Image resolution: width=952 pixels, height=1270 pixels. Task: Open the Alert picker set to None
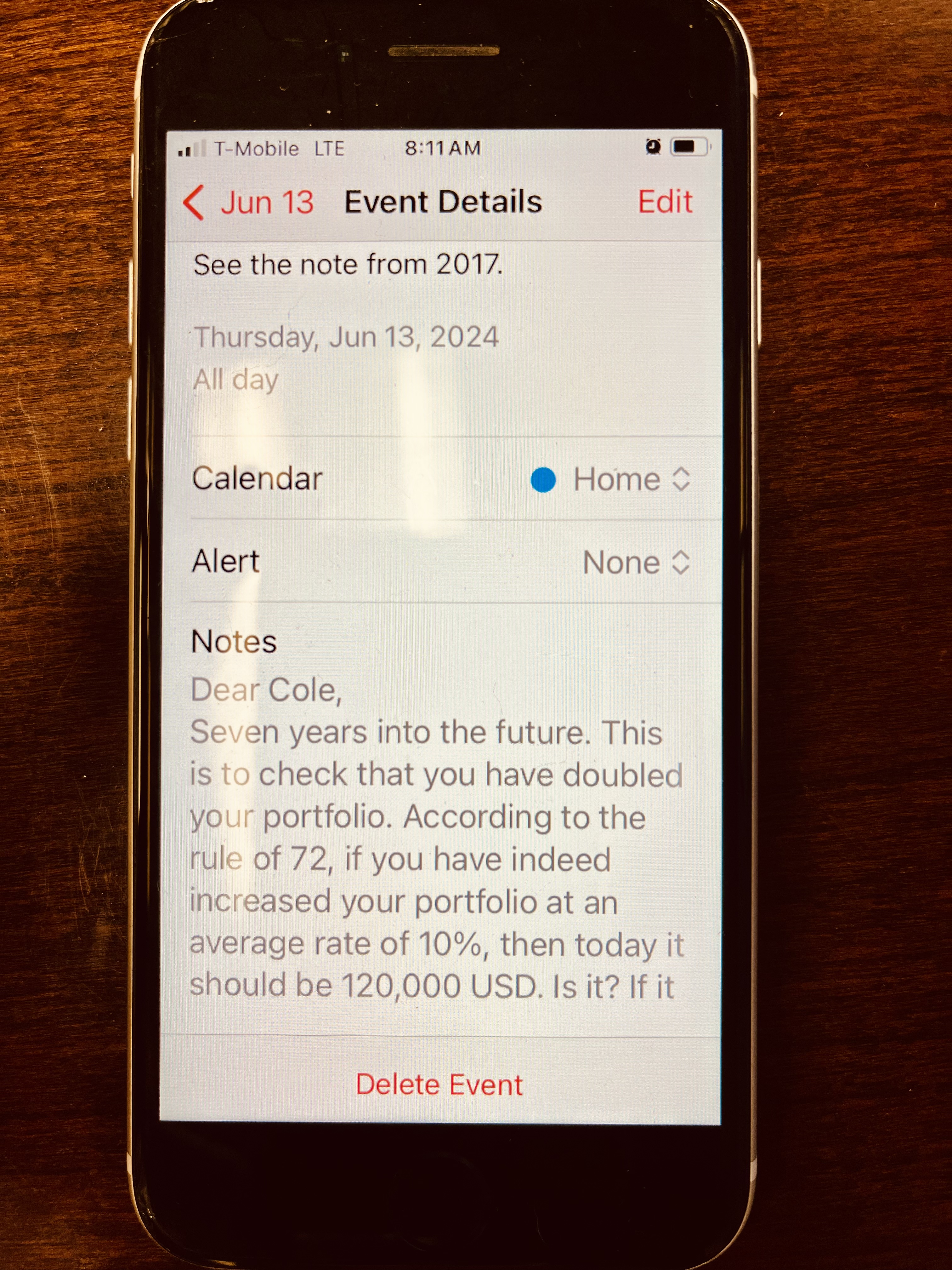[635, 563]
